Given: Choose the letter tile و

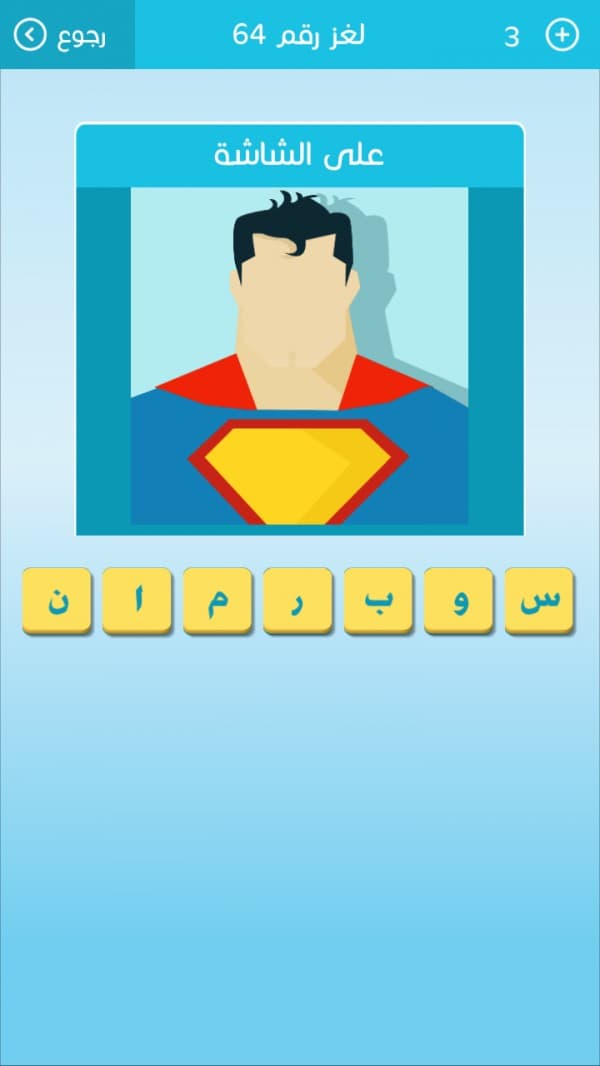Looking at the screenshot, I should pos(458,601).
